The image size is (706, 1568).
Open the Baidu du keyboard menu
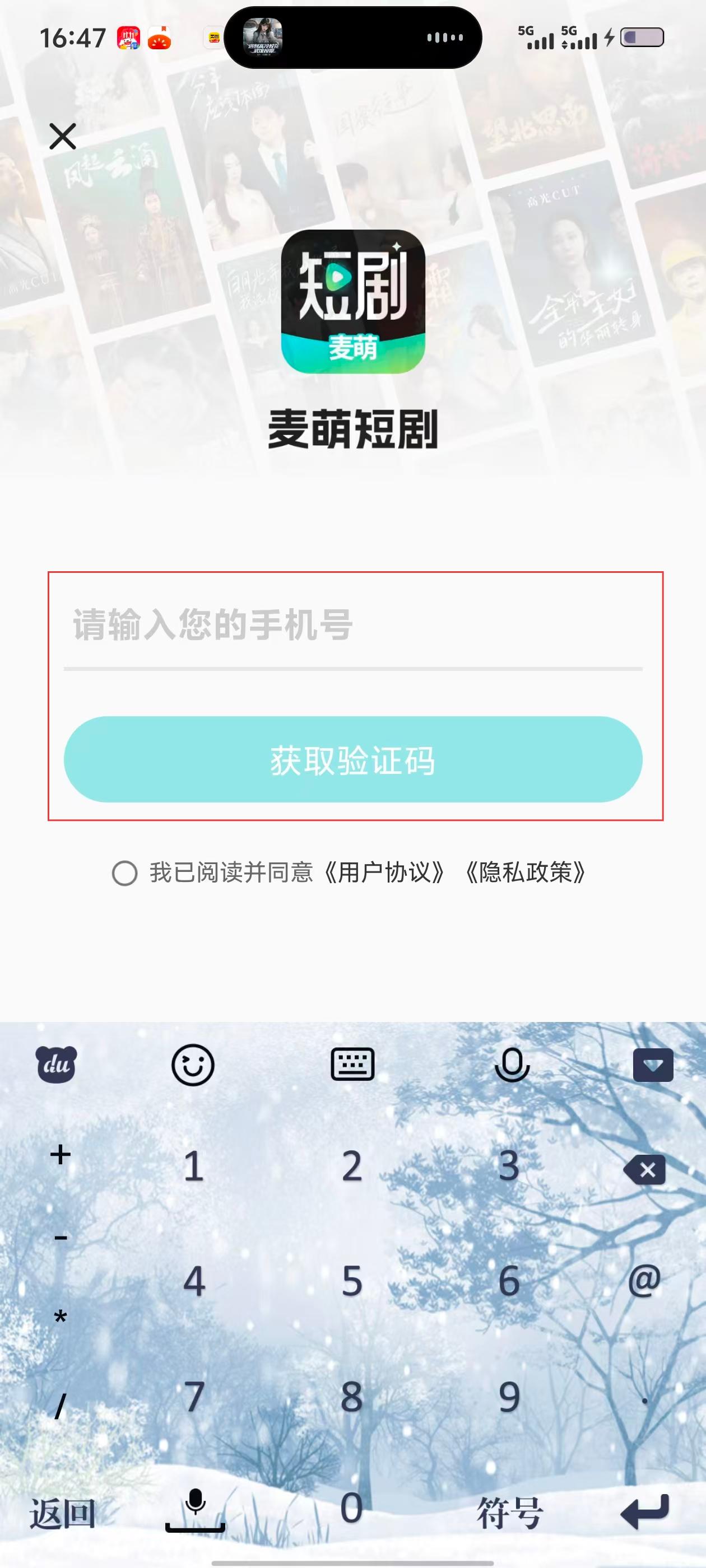[56, 1065]
